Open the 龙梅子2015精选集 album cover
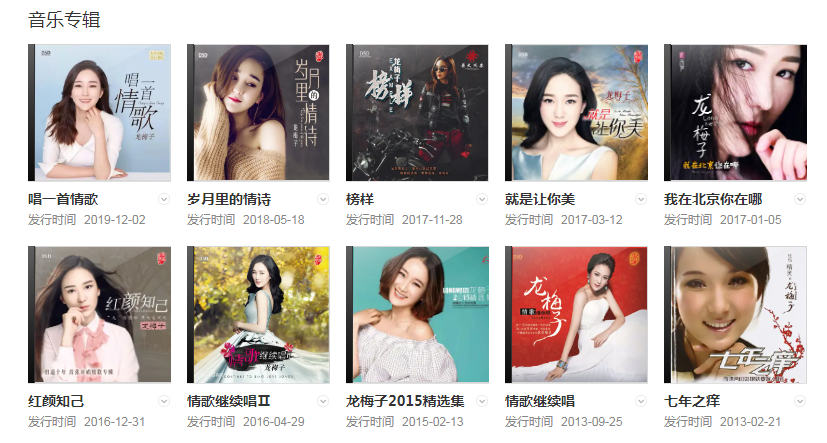 pos(418,314)
